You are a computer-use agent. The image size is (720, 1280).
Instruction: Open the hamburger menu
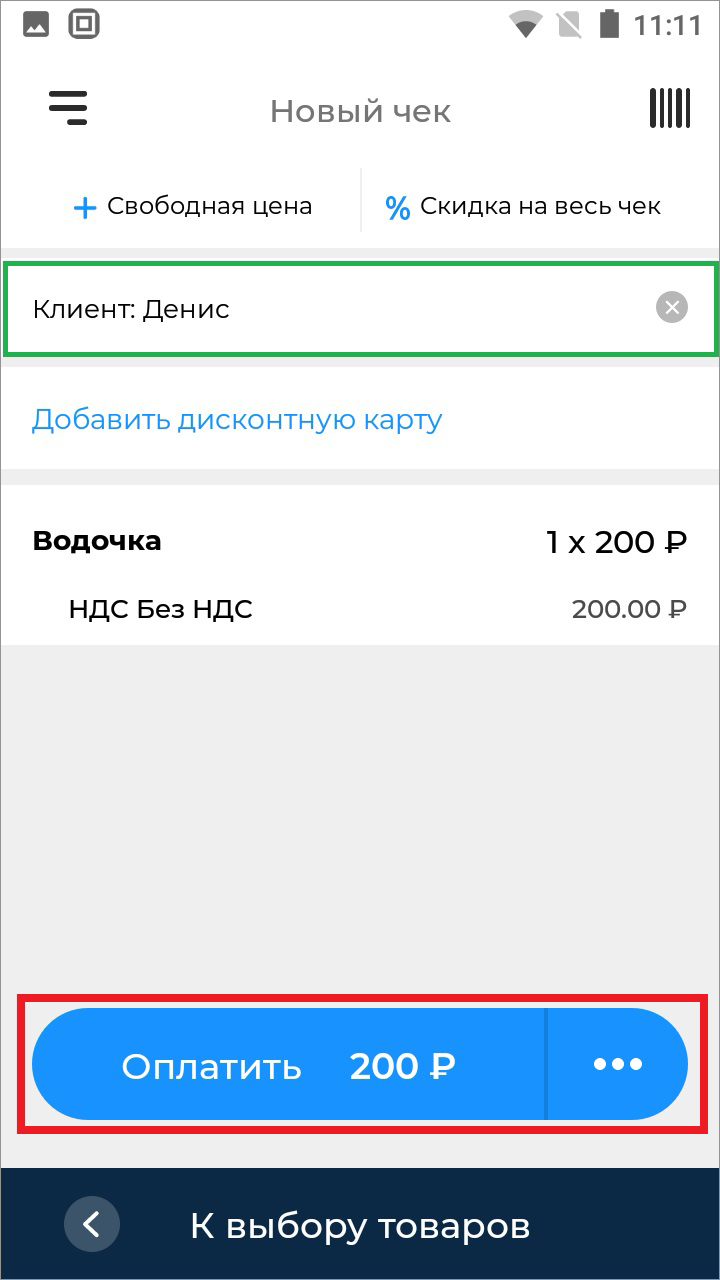point(68,108)
